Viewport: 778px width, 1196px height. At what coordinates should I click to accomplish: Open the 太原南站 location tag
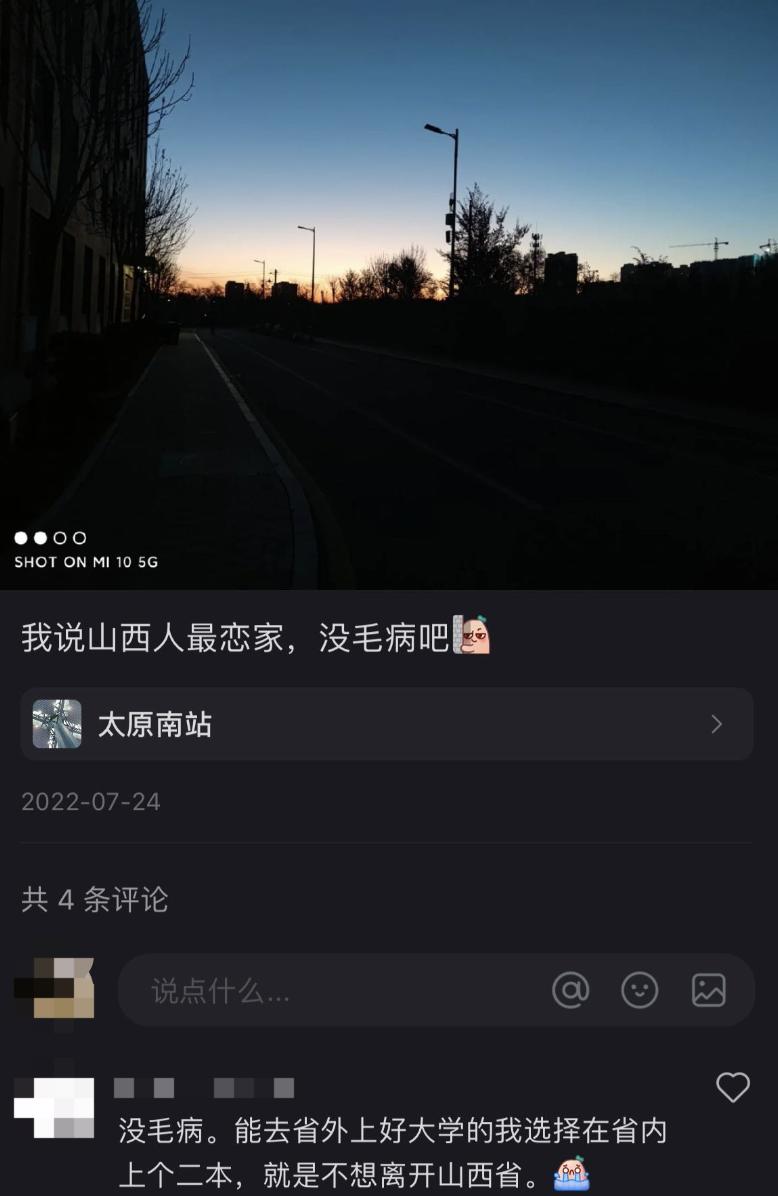pos(386,724)
